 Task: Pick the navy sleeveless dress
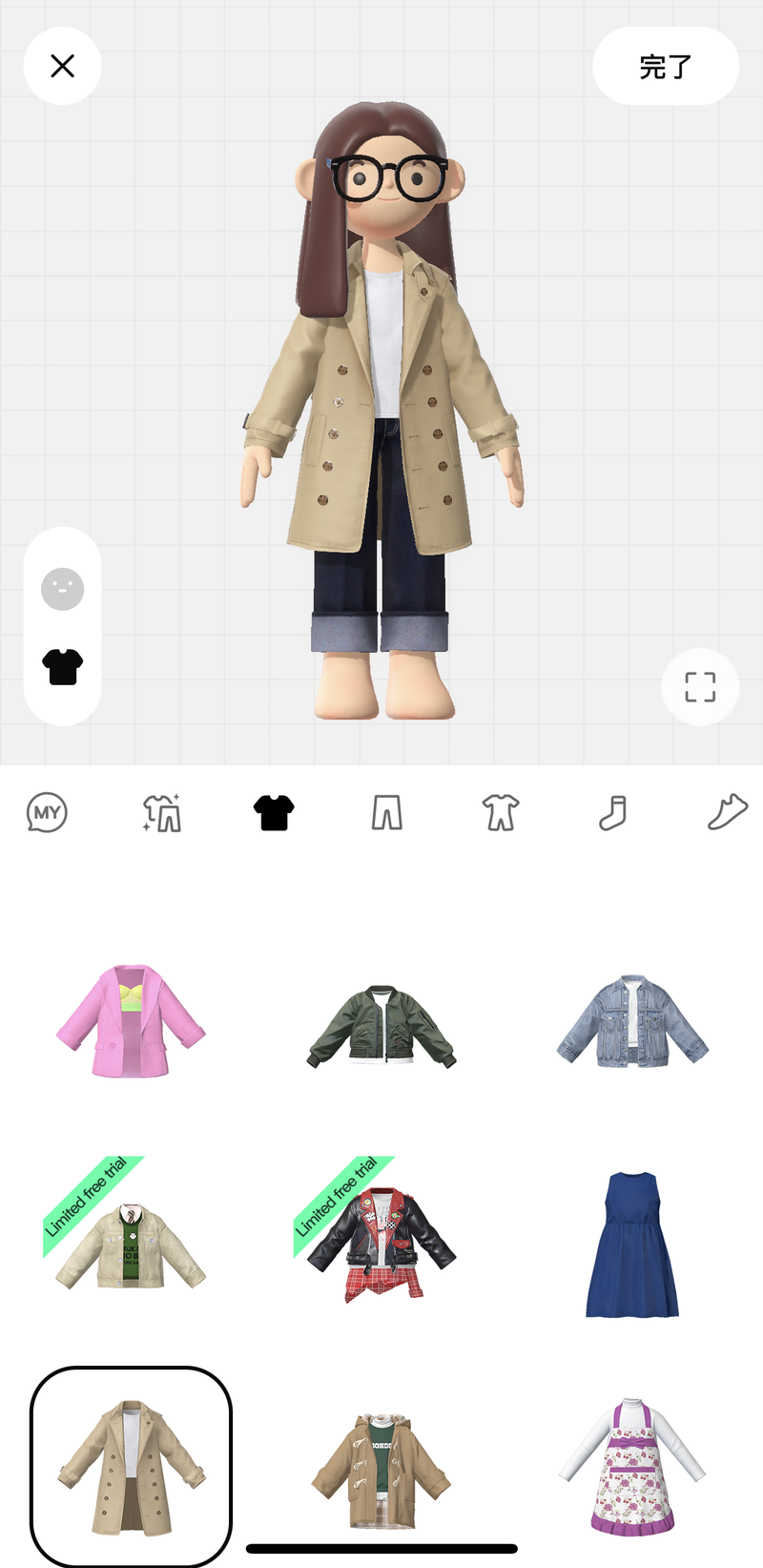632,1245
